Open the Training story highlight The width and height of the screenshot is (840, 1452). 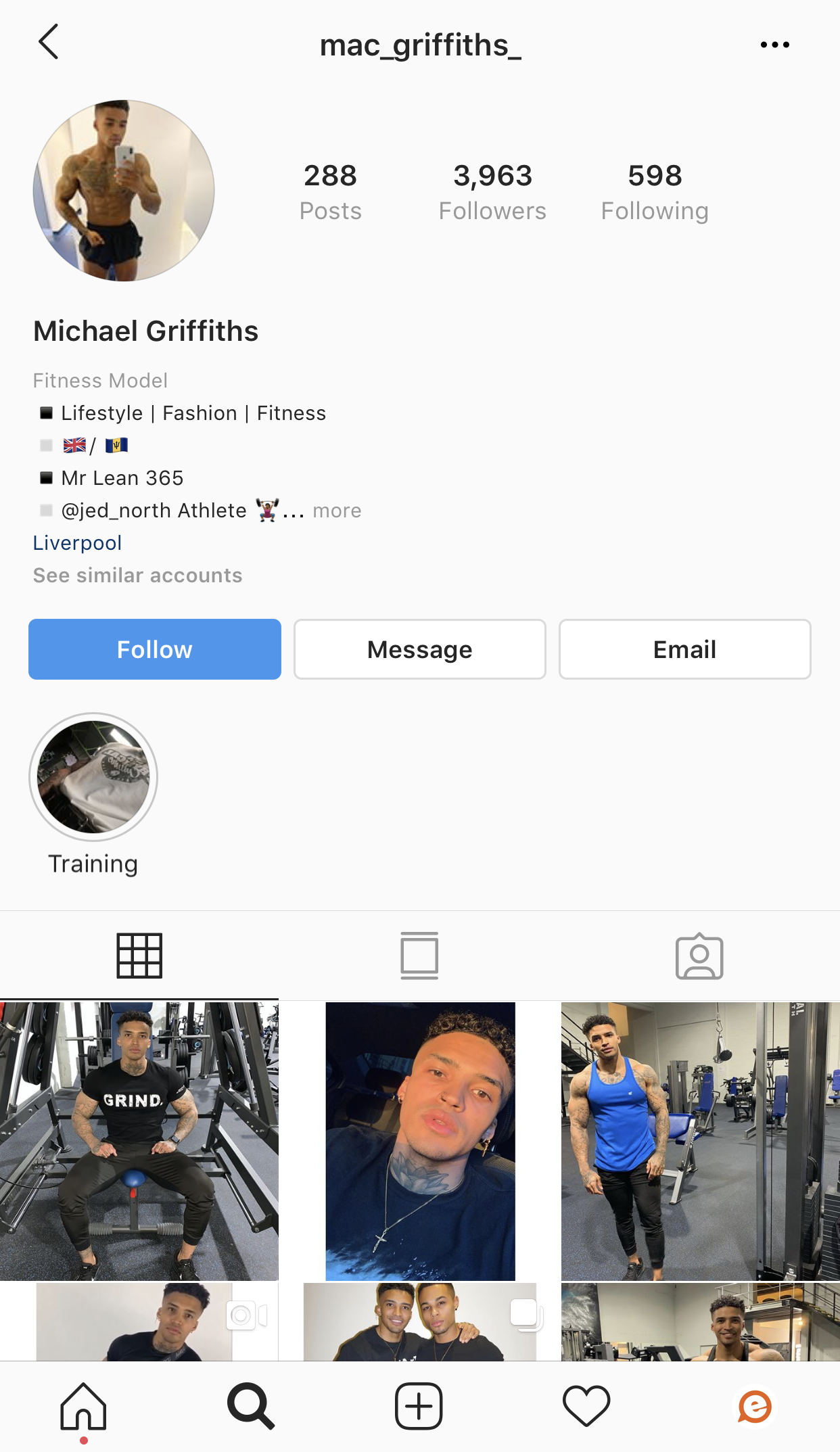click(x=93, y=777)
